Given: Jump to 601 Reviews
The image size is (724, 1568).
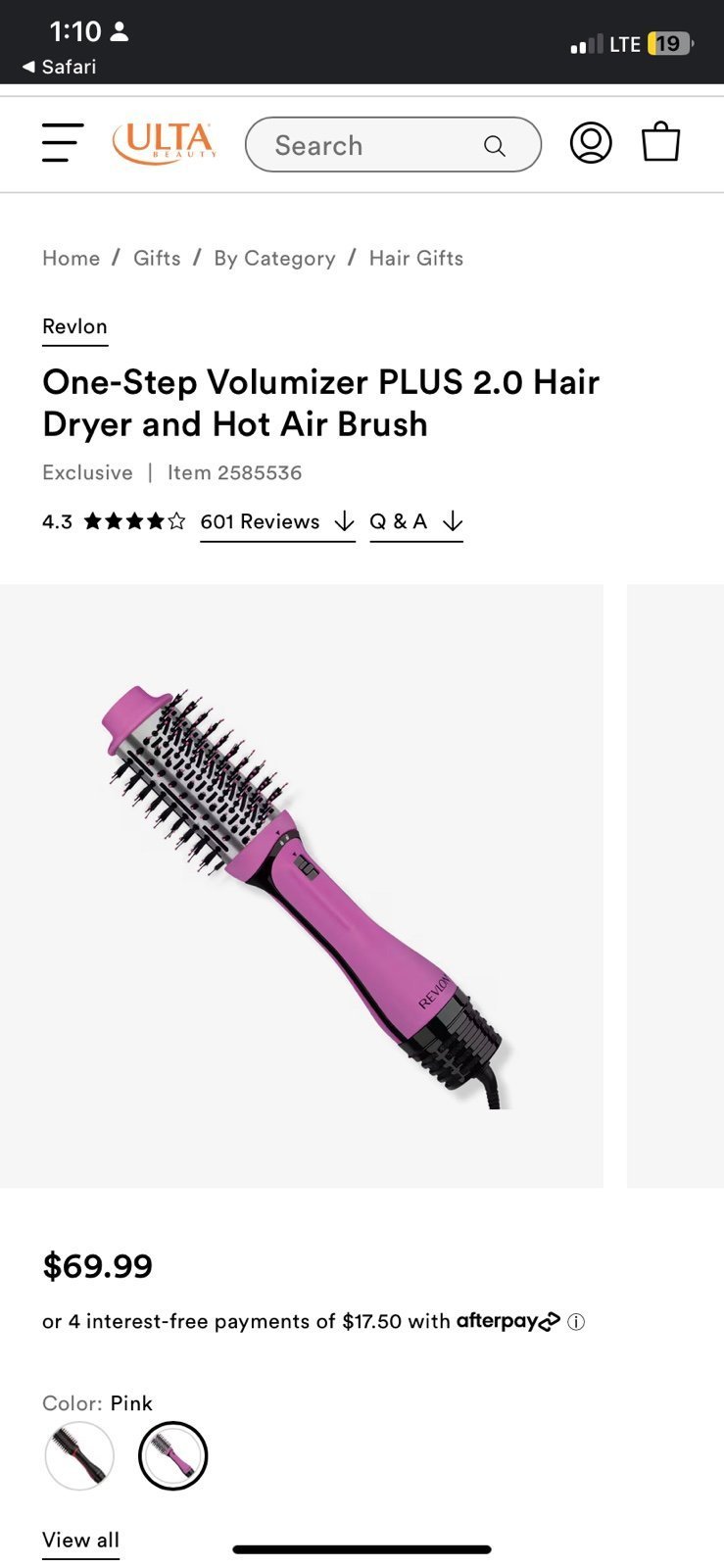Looking at the screenshot, I should [x=277, y=522].
